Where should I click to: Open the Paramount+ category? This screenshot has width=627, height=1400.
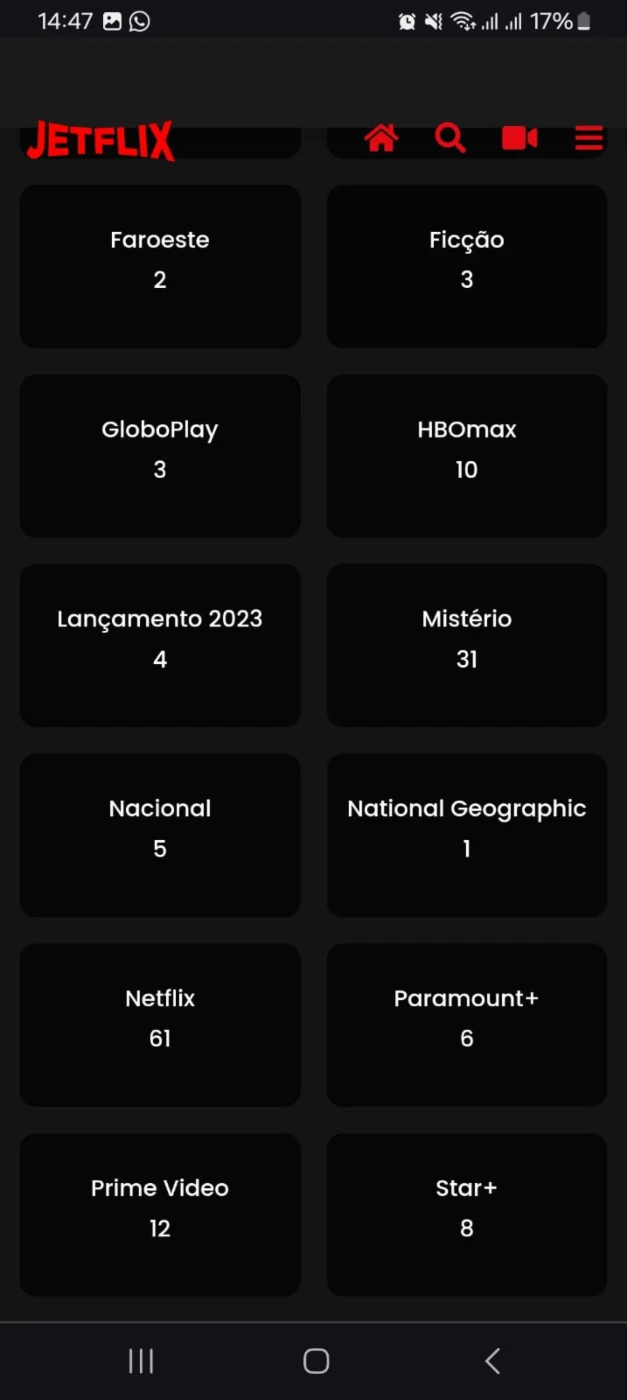click(x=467, y=1025)
